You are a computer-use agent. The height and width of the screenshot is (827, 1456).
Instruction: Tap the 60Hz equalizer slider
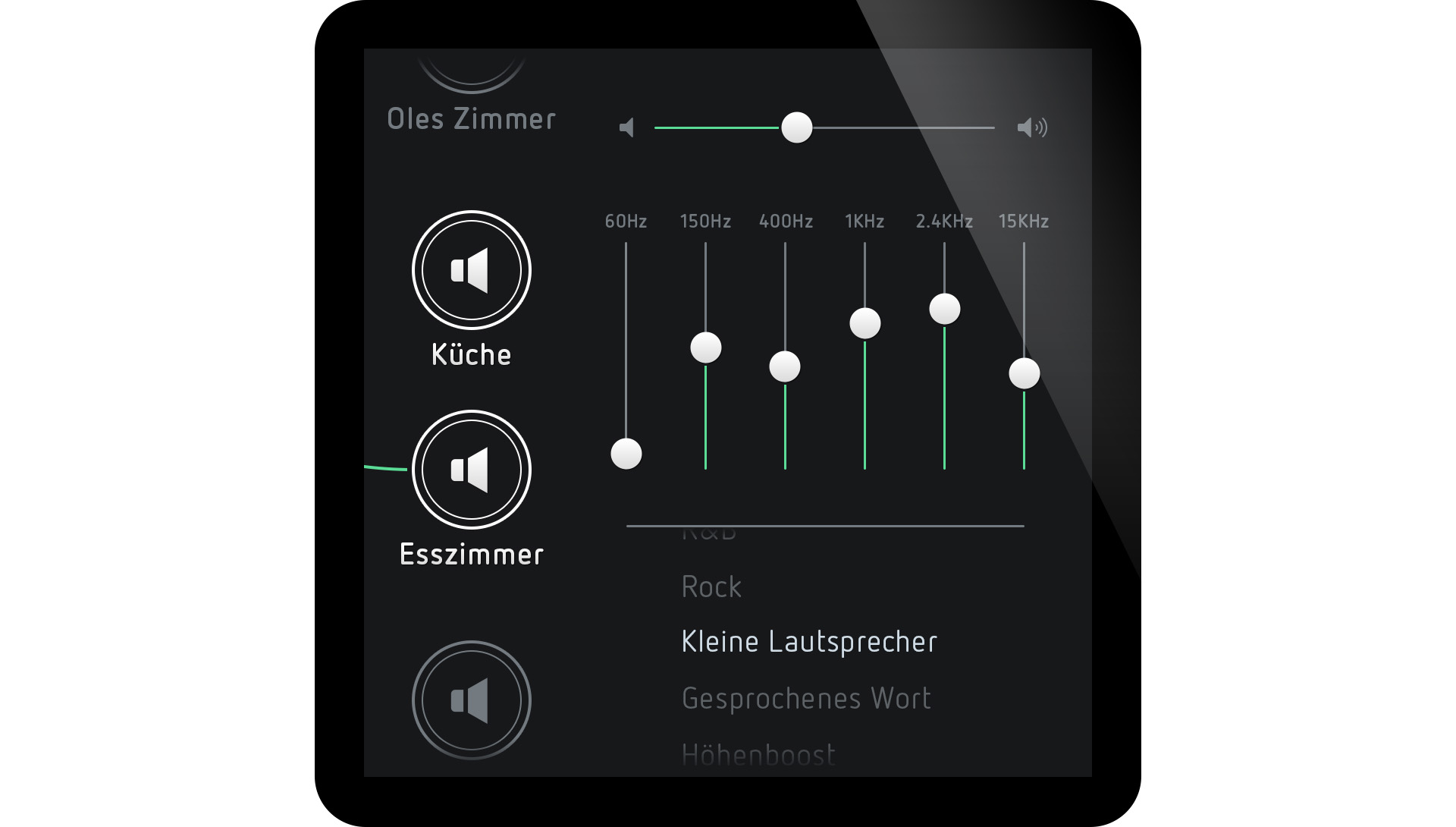coord(626,454)
